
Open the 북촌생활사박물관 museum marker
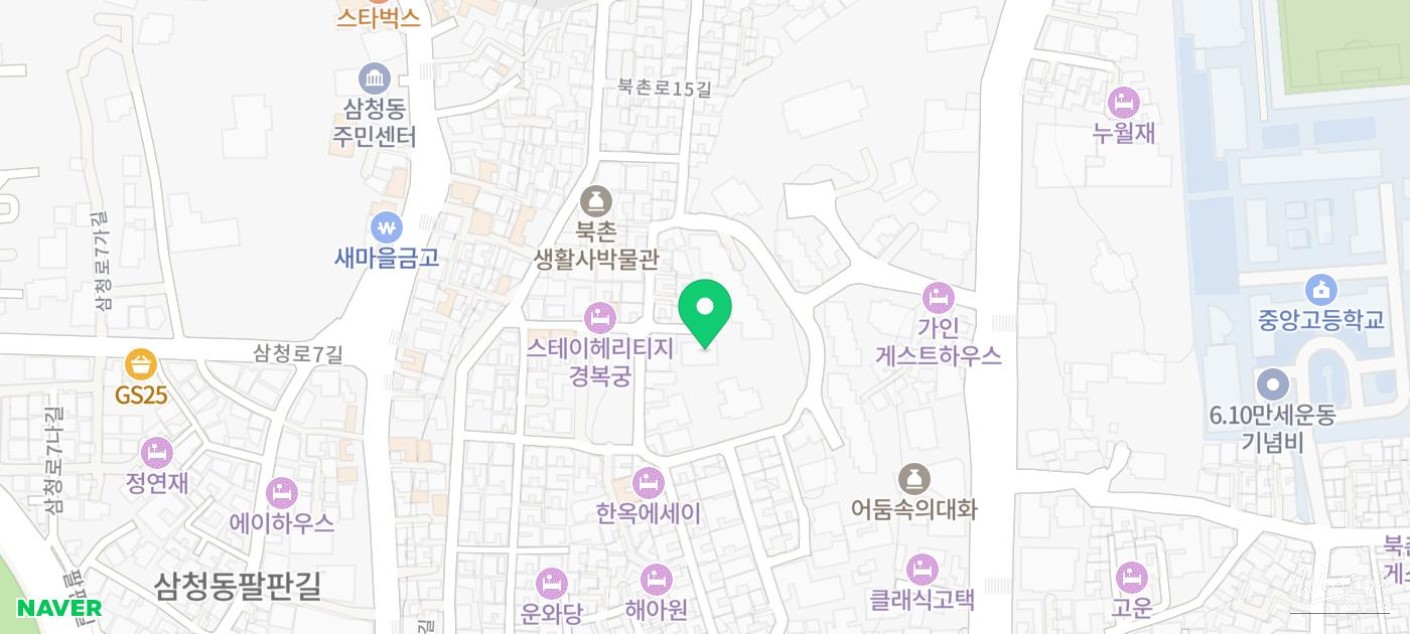[597, 201]
